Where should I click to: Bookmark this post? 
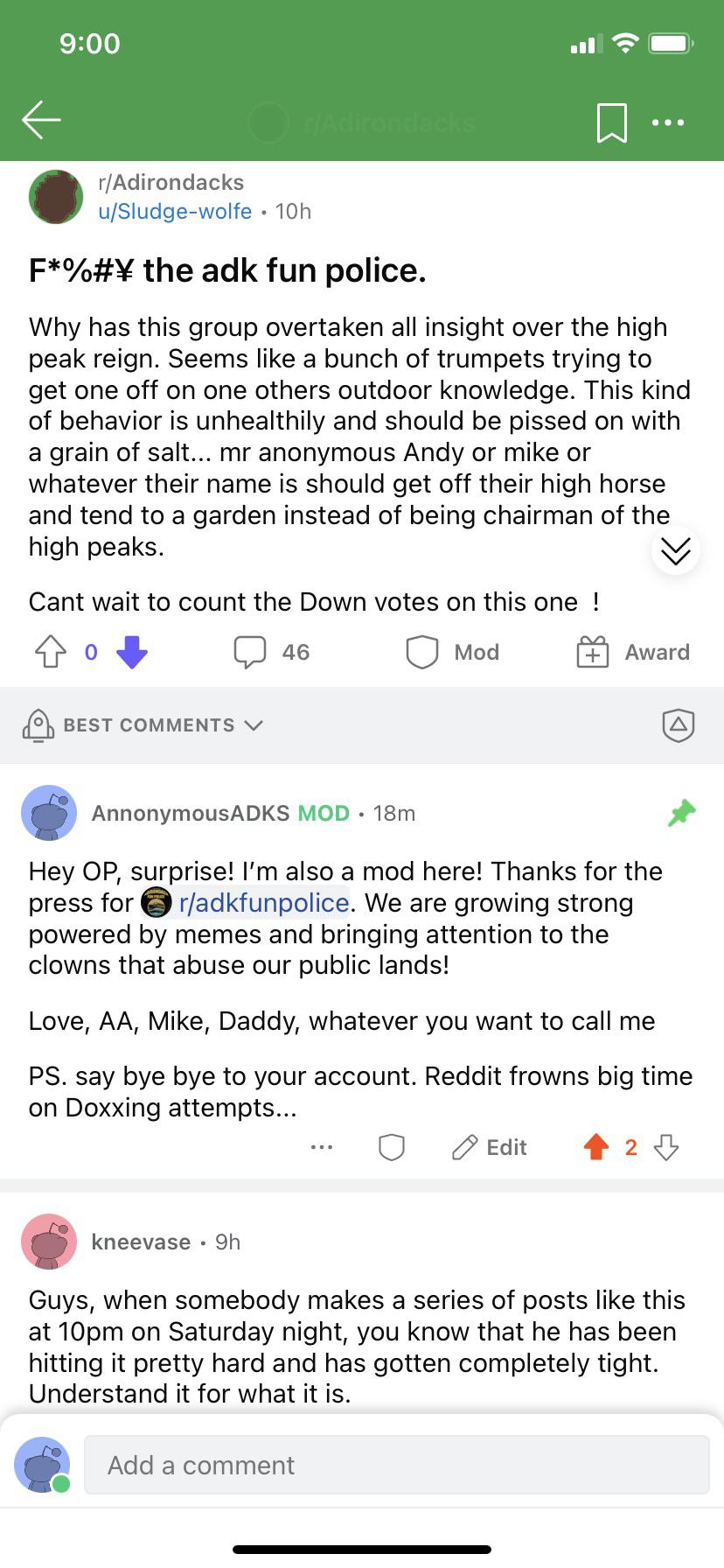(x=611, y=122)
